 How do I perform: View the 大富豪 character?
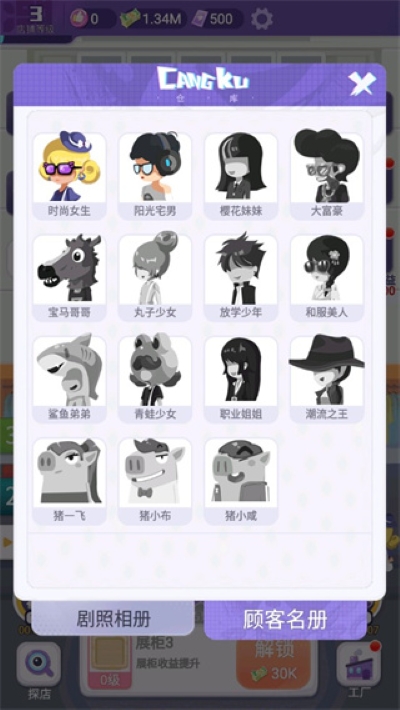(x=327, y=176)
